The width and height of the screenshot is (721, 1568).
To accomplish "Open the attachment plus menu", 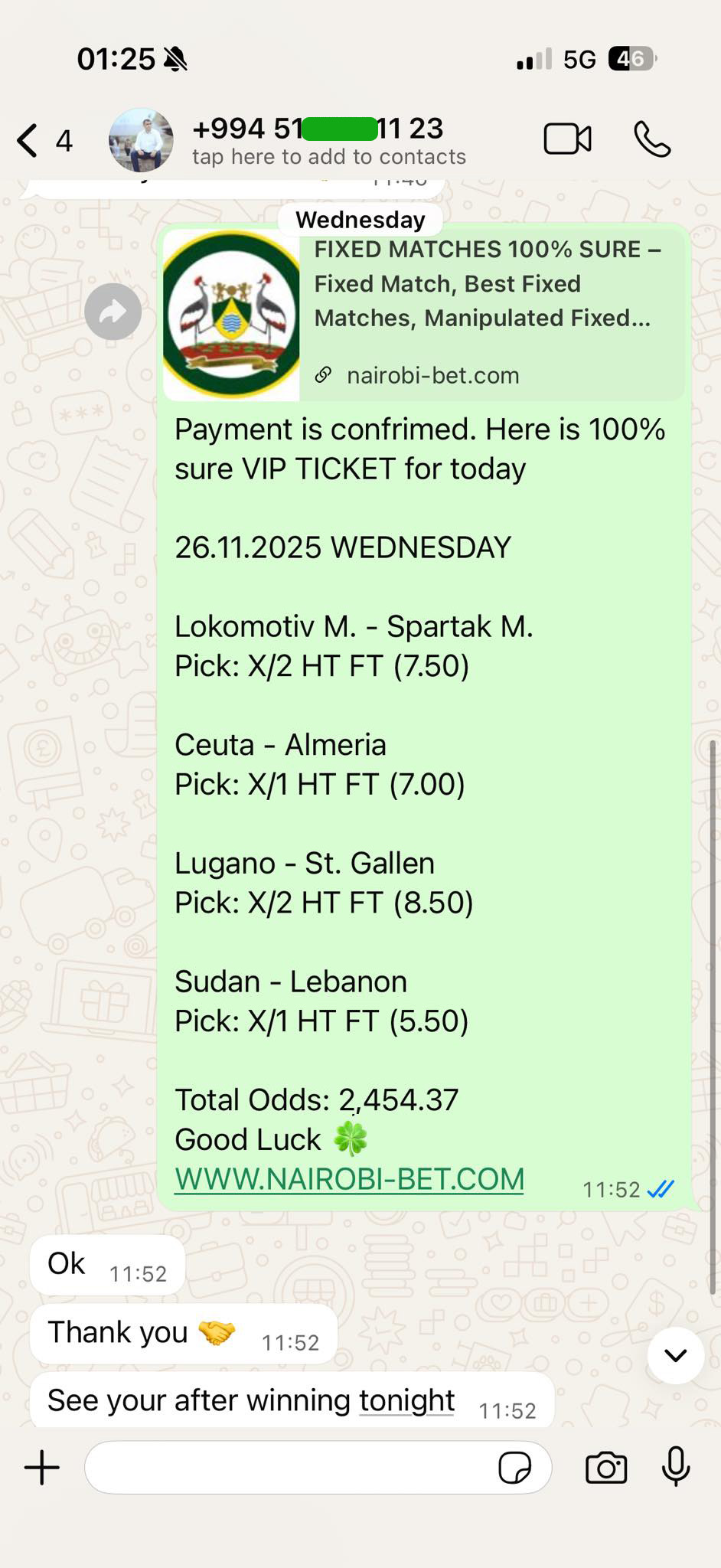I will (x=42, y=1468).
